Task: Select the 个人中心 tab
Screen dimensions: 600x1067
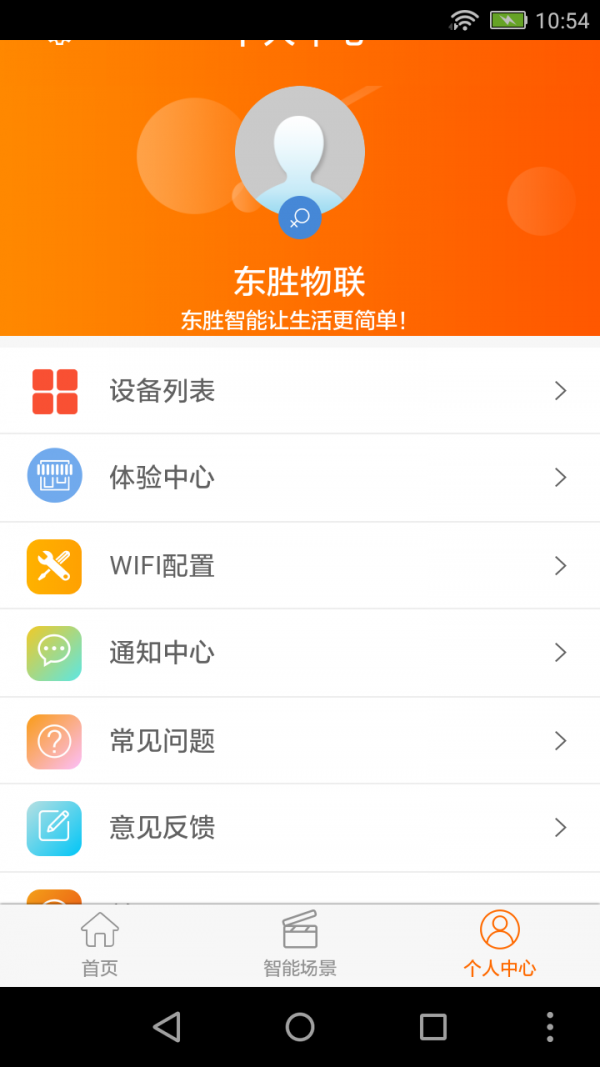Action: click(x=500, y=945)
